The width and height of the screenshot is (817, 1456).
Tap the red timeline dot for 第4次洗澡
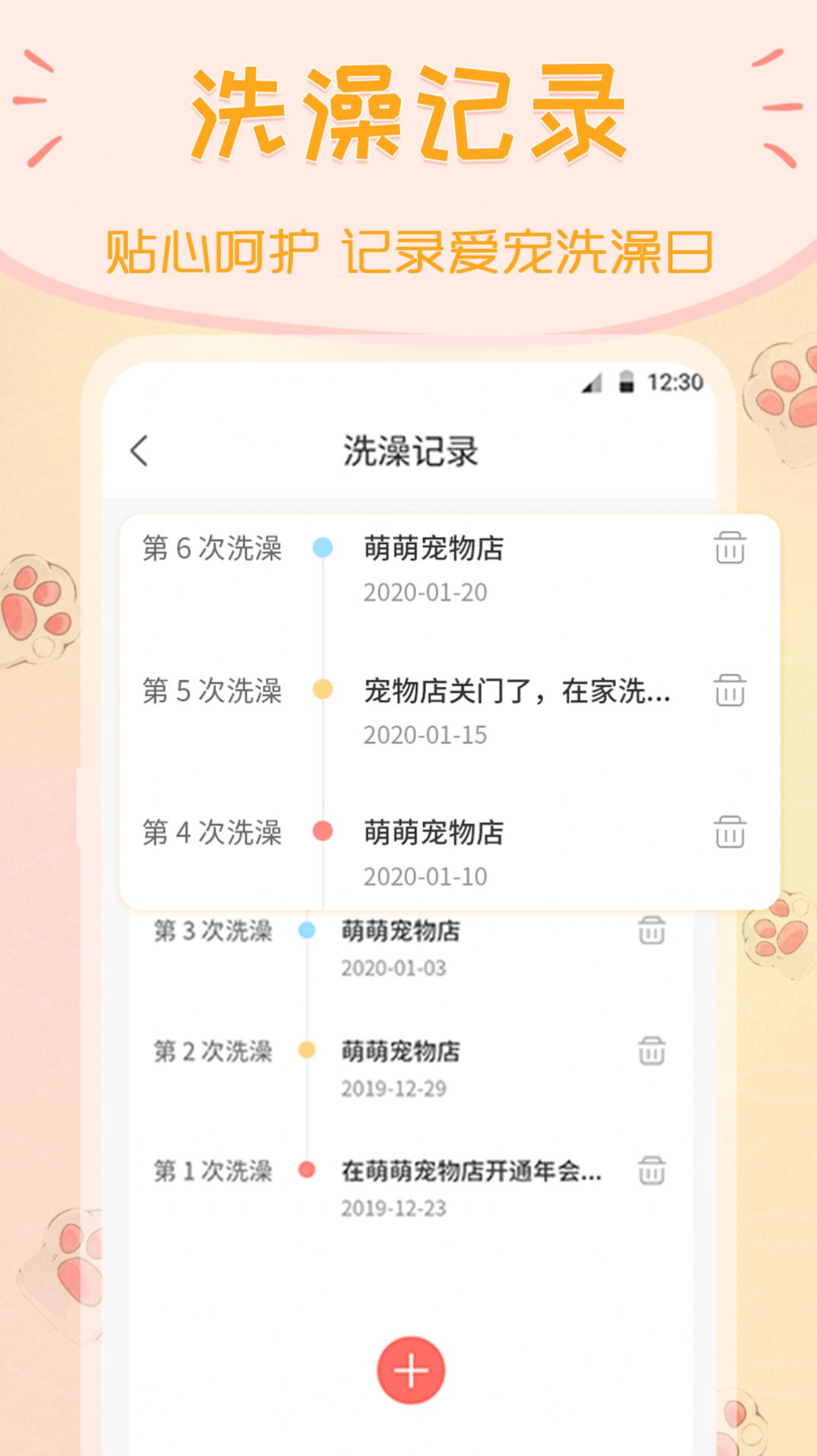tap(323, 832)
